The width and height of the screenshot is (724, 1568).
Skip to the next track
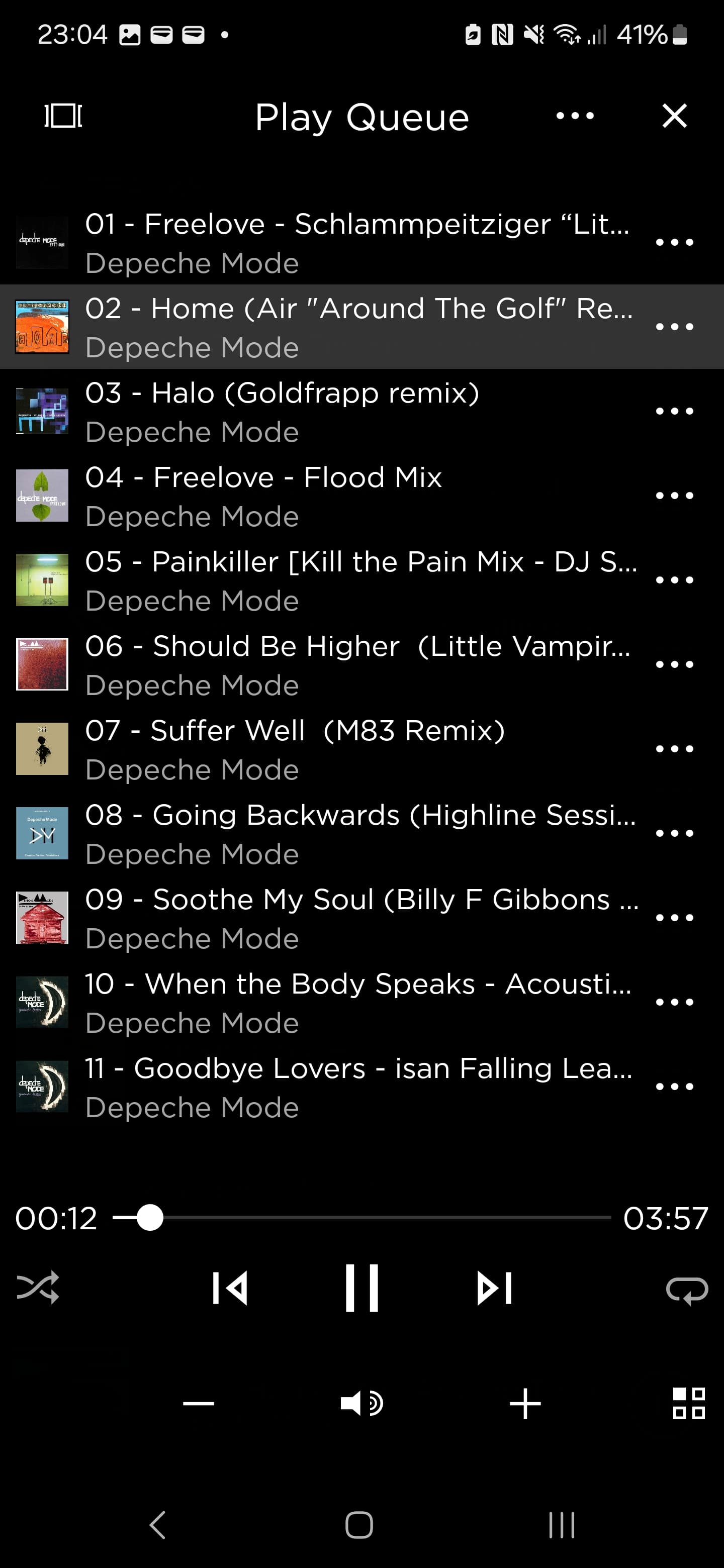tap(494, 1288)
